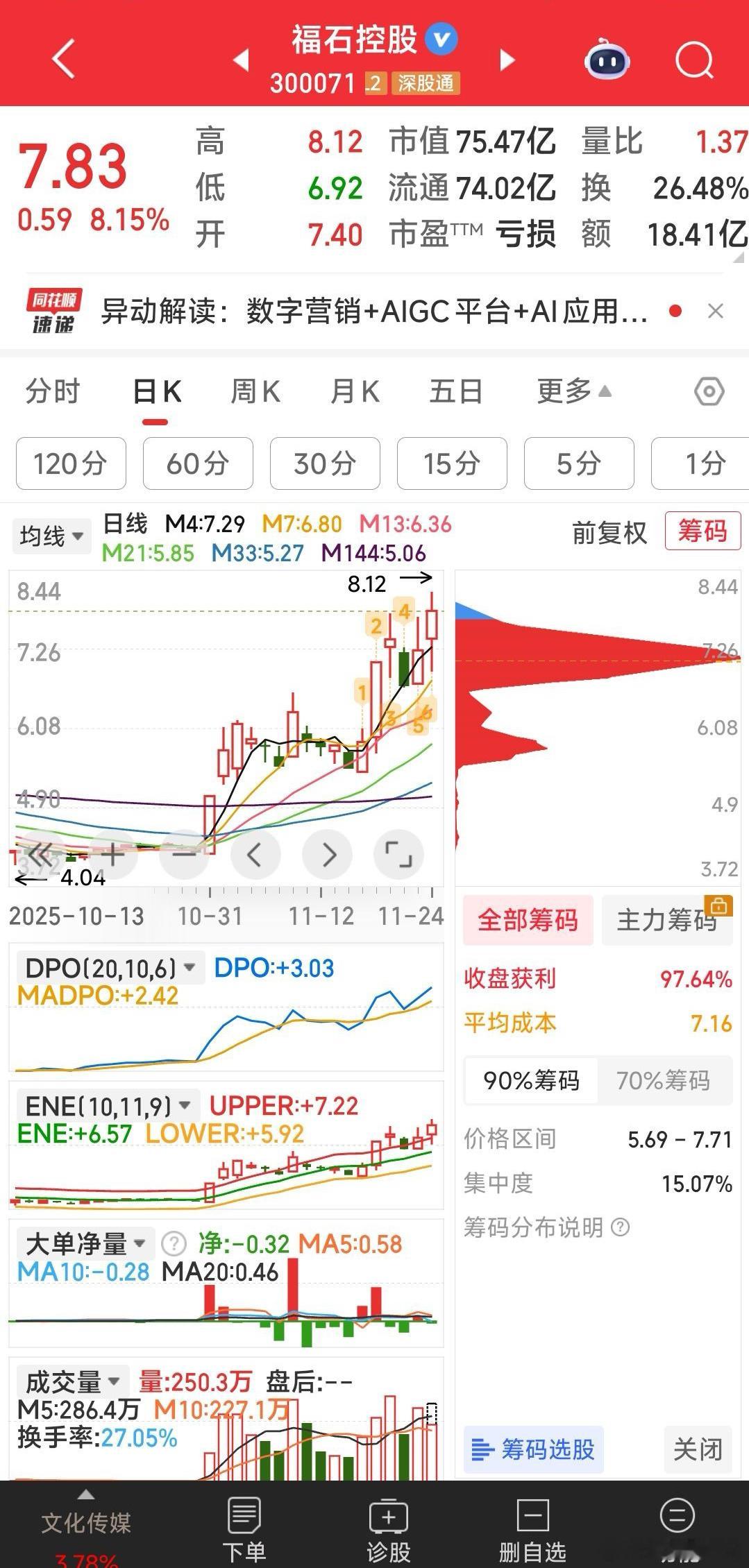Switch to next stock with right triangle
Image resolution: width=749 pixels, height=1568 pixels.
click(508, 60)
